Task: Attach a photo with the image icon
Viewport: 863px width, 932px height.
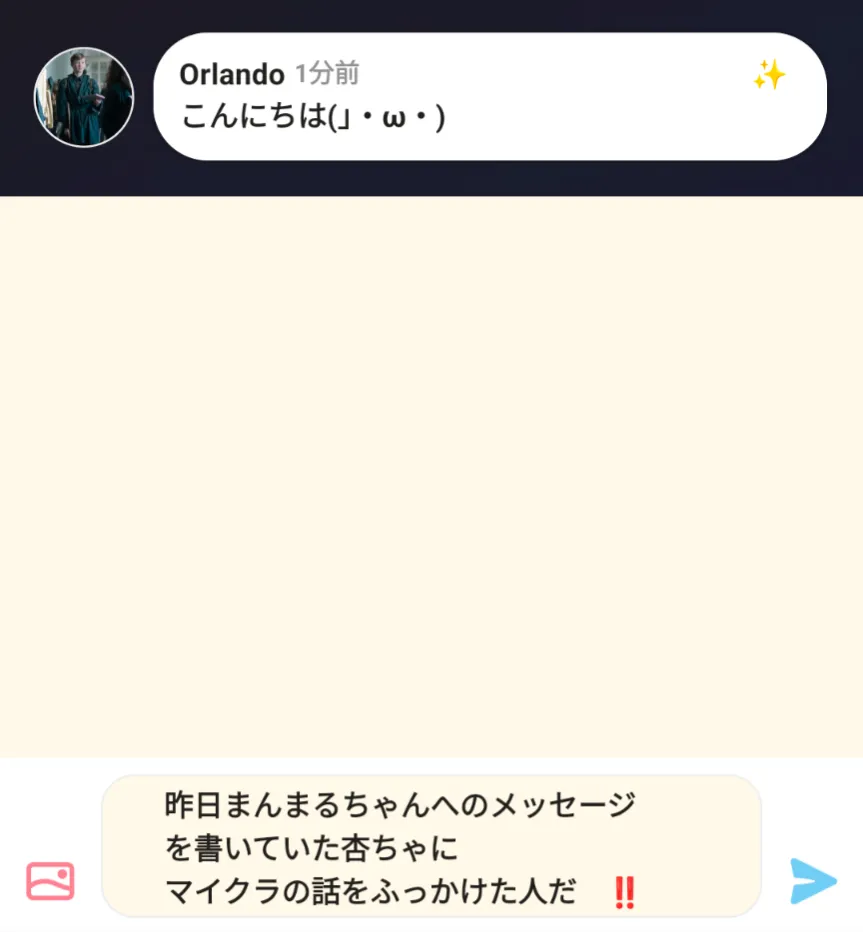Action: pos(50,880)
